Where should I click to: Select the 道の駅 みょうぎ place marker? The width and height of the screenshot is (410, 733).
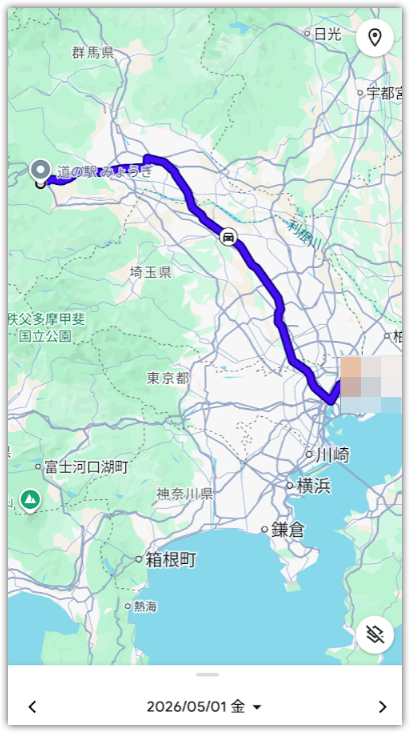point(40,172)
